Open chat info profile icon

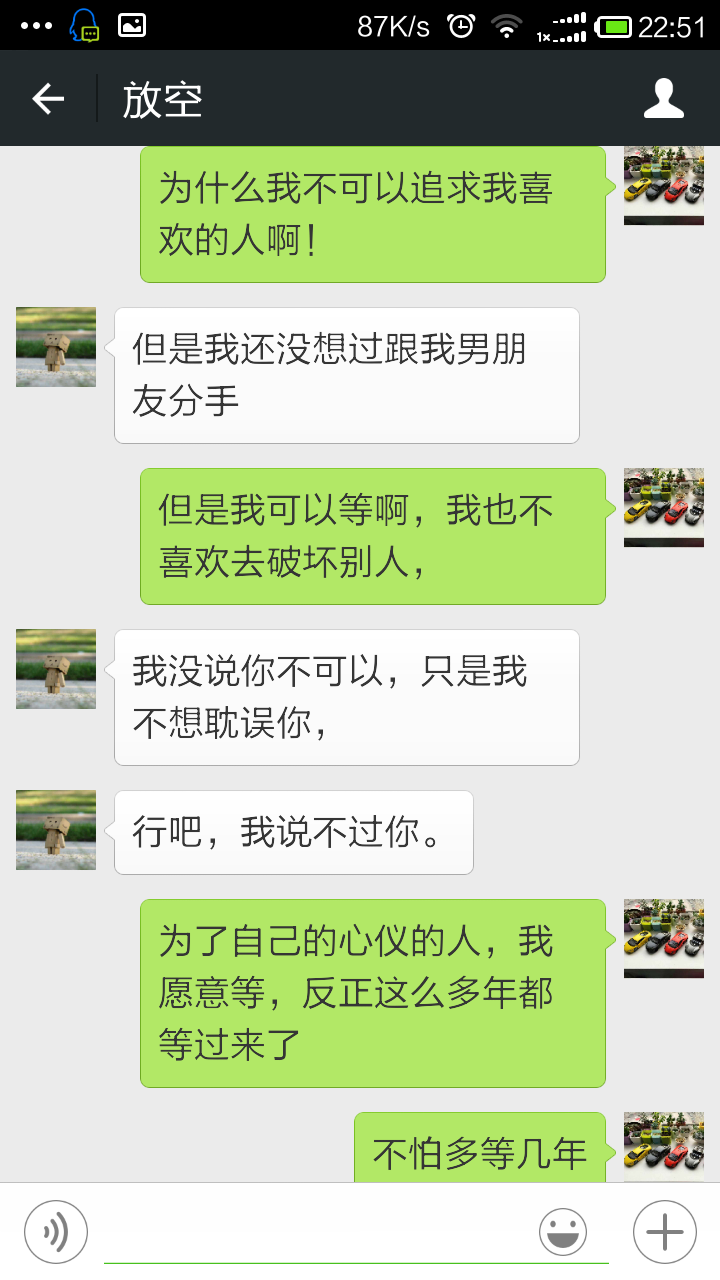pyautogui.click(x=663, y=99)
